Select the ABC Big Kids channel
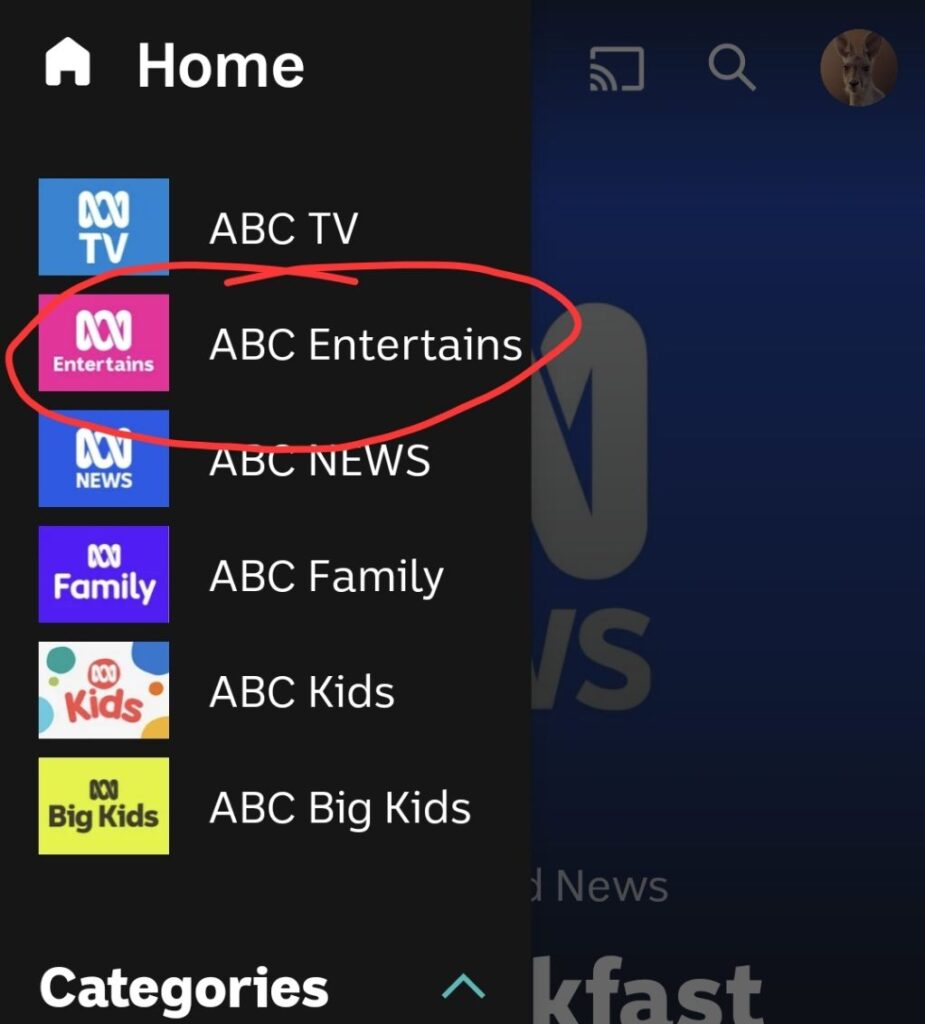 pyautogui.click(x=255, y=808)
